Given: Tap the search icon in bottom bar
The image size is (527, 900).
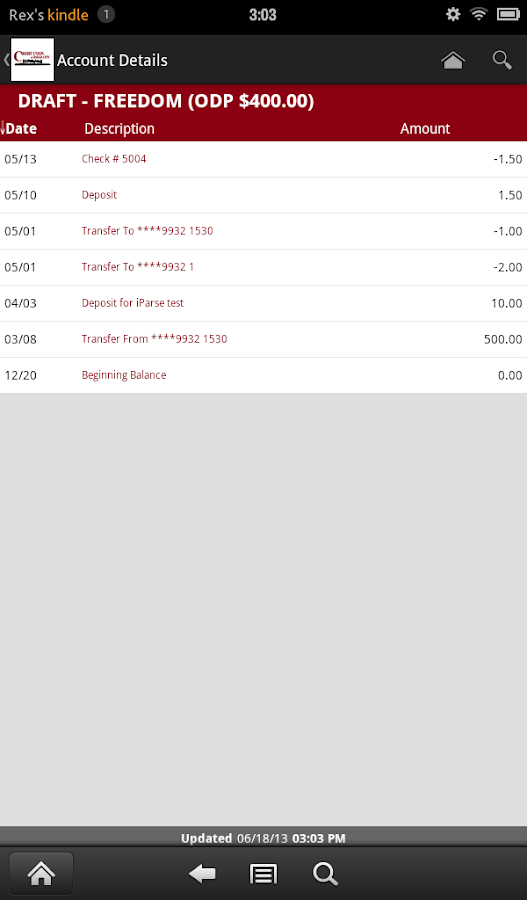Looking at the screenshot, I should 325,874.
